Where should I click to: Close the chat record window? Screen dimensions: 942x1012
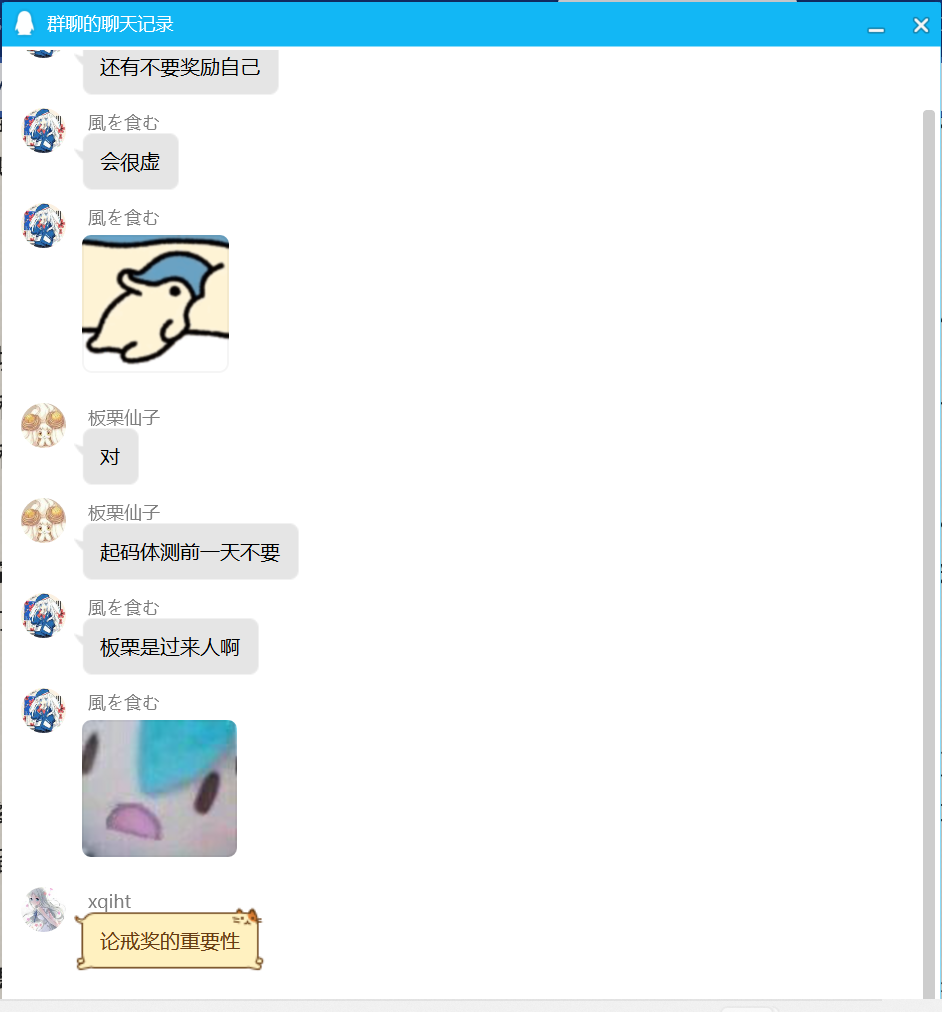point(920,25)
